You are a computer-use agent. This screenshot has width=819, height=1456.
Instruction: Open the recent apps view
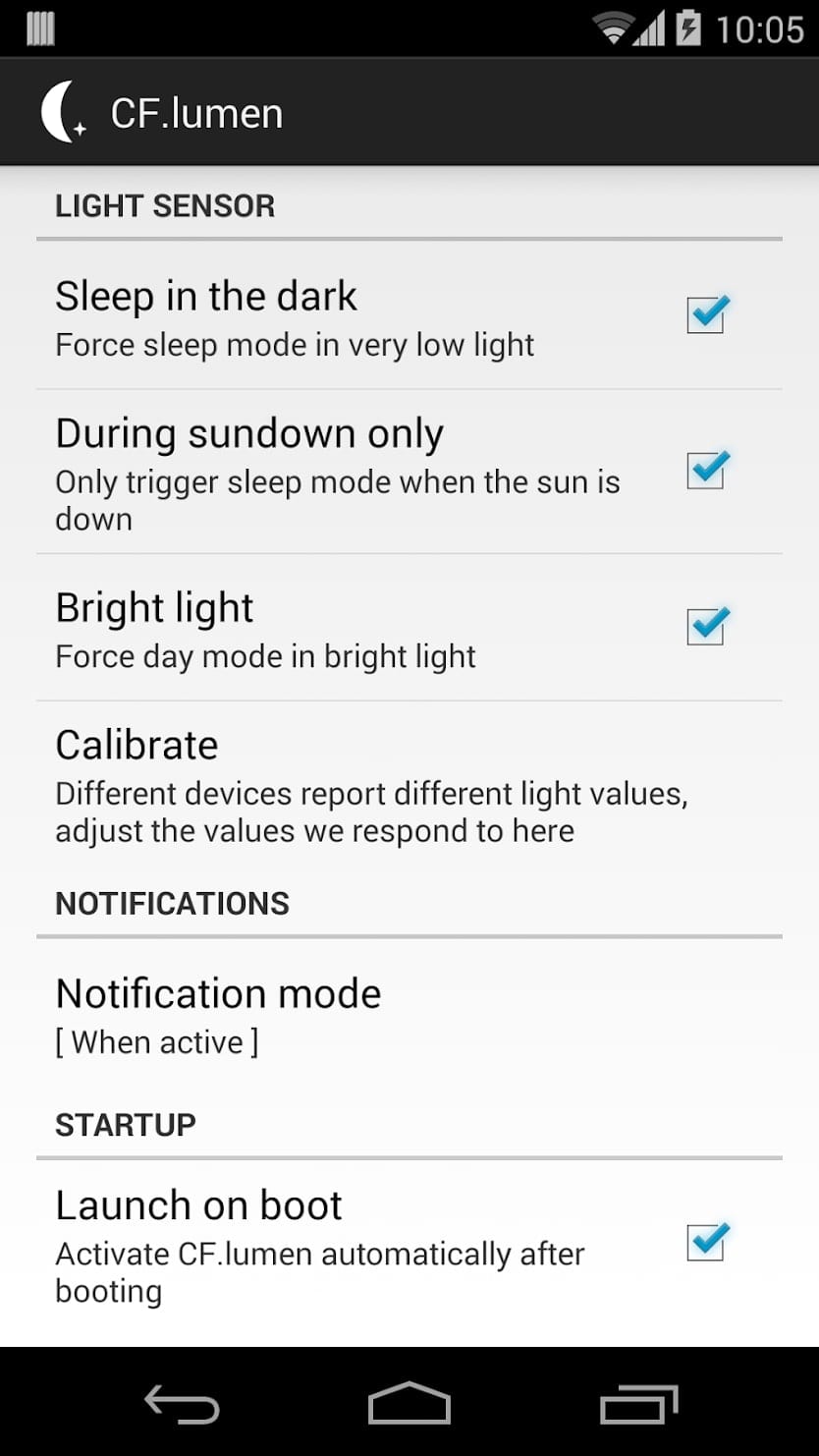pyautogui.click(x=638, y=1403)
